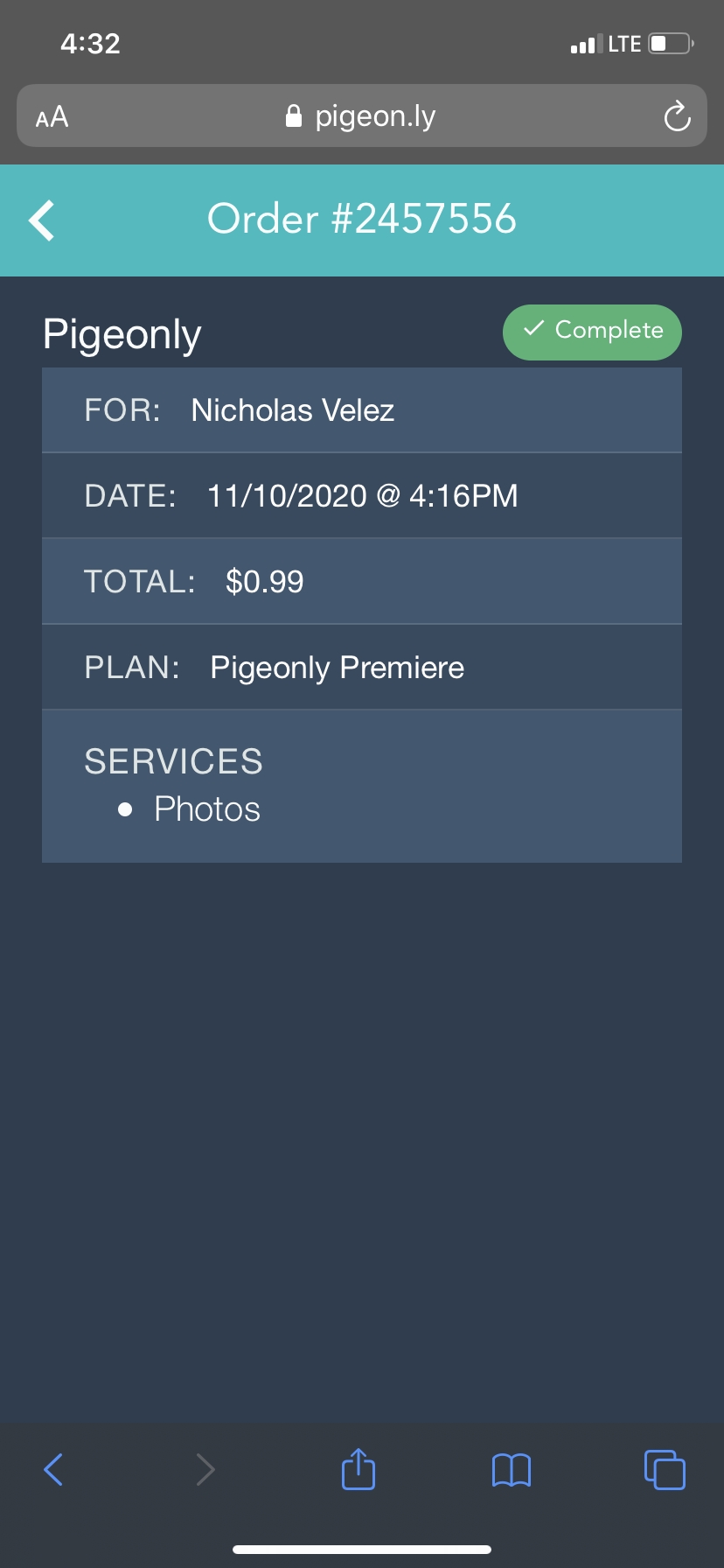Tap the Safari back navigation chevron
Screen dimensions: 724x1568
point(52,1470)
